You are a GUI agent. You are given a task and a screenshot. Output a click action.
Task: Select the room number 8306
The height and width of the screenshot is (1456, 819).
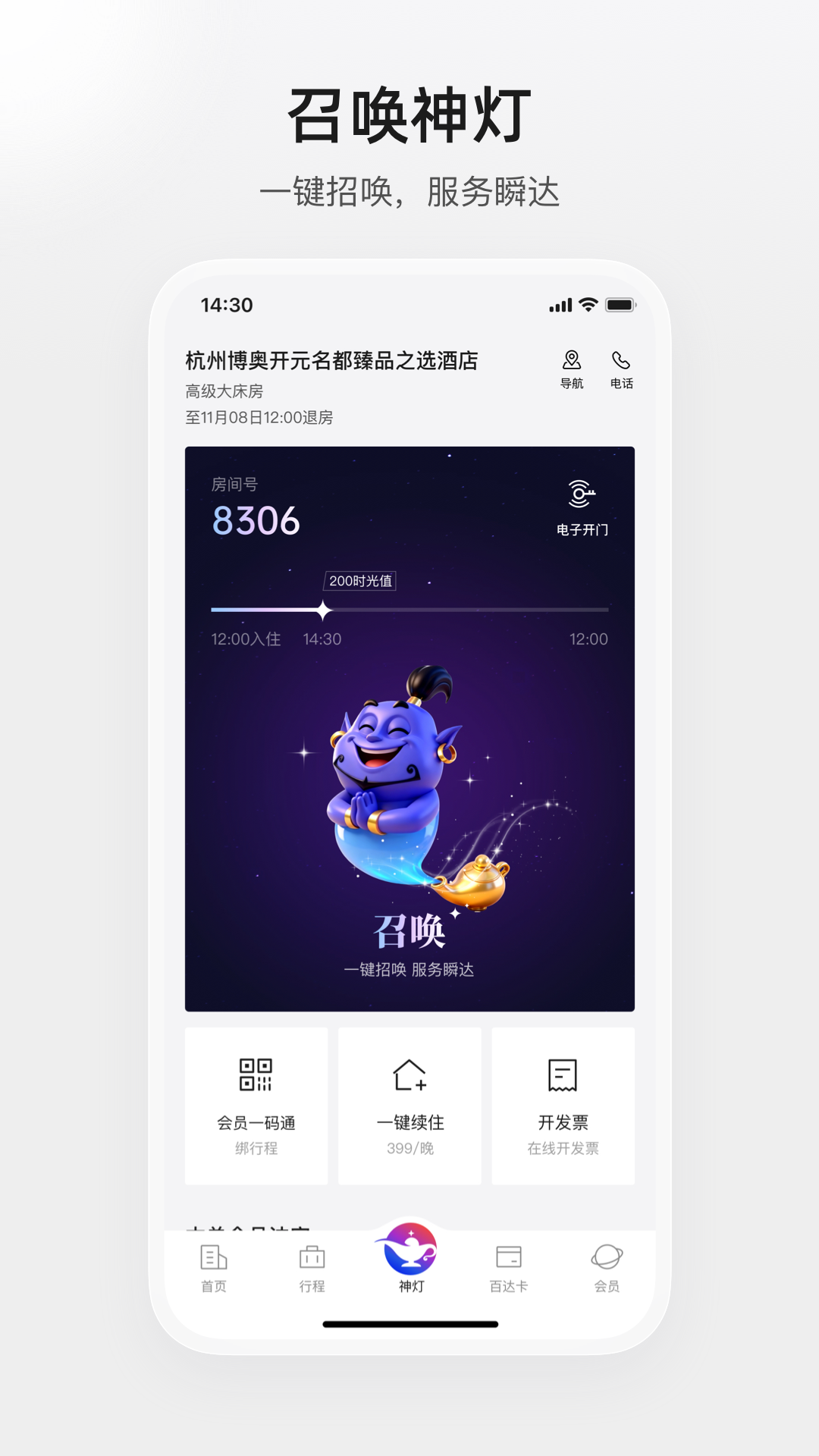click(x=256, y=519)
